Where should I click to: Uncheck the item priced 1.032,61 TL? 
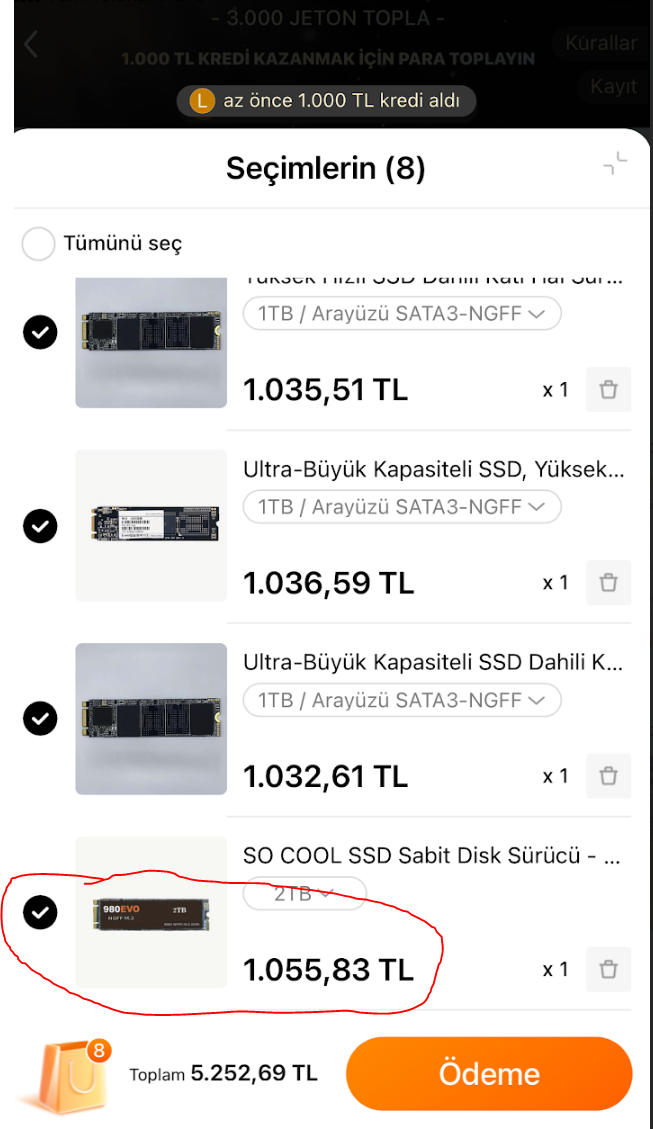tap(40, 719)
